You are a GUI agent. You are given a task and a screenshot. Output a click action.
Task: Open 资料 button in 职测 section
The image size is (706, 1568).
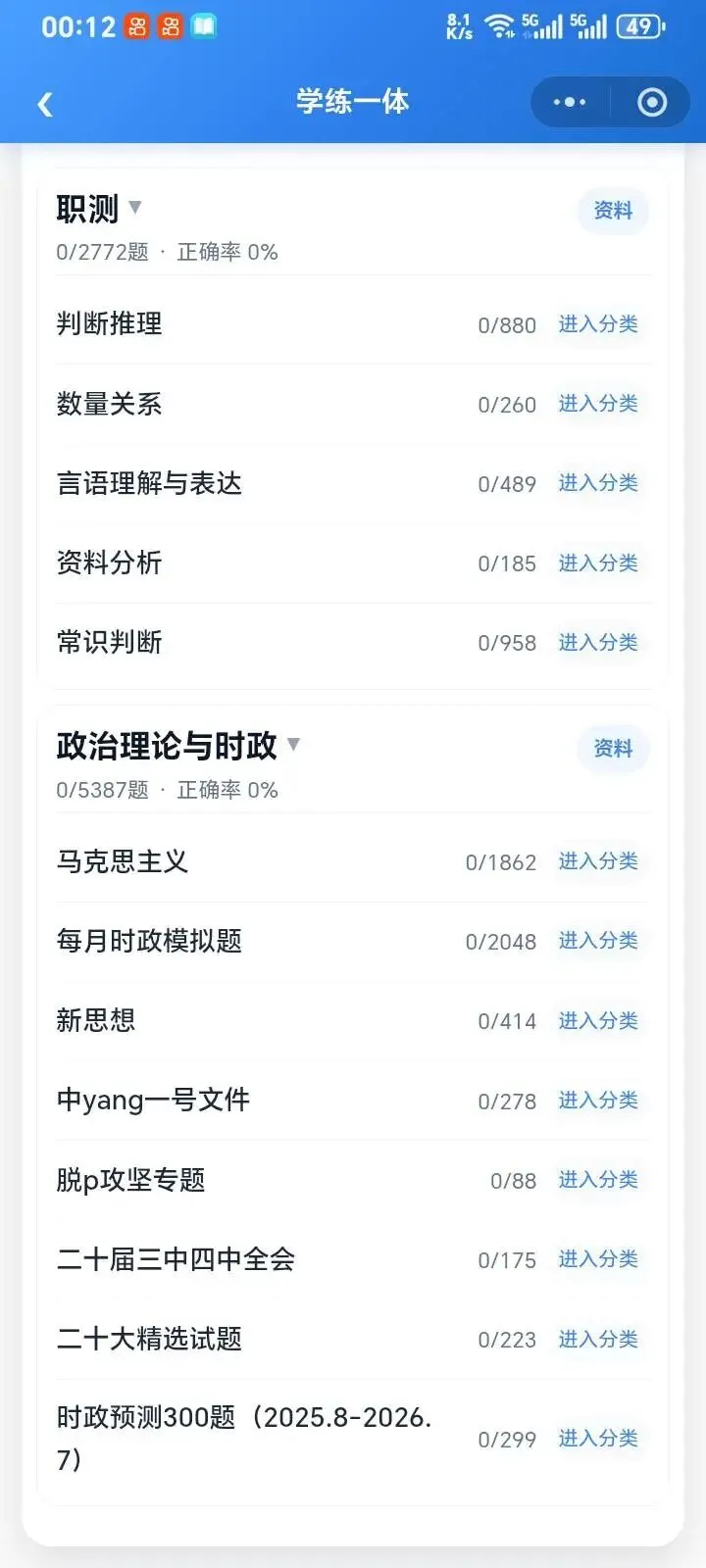tap(613, 211)
